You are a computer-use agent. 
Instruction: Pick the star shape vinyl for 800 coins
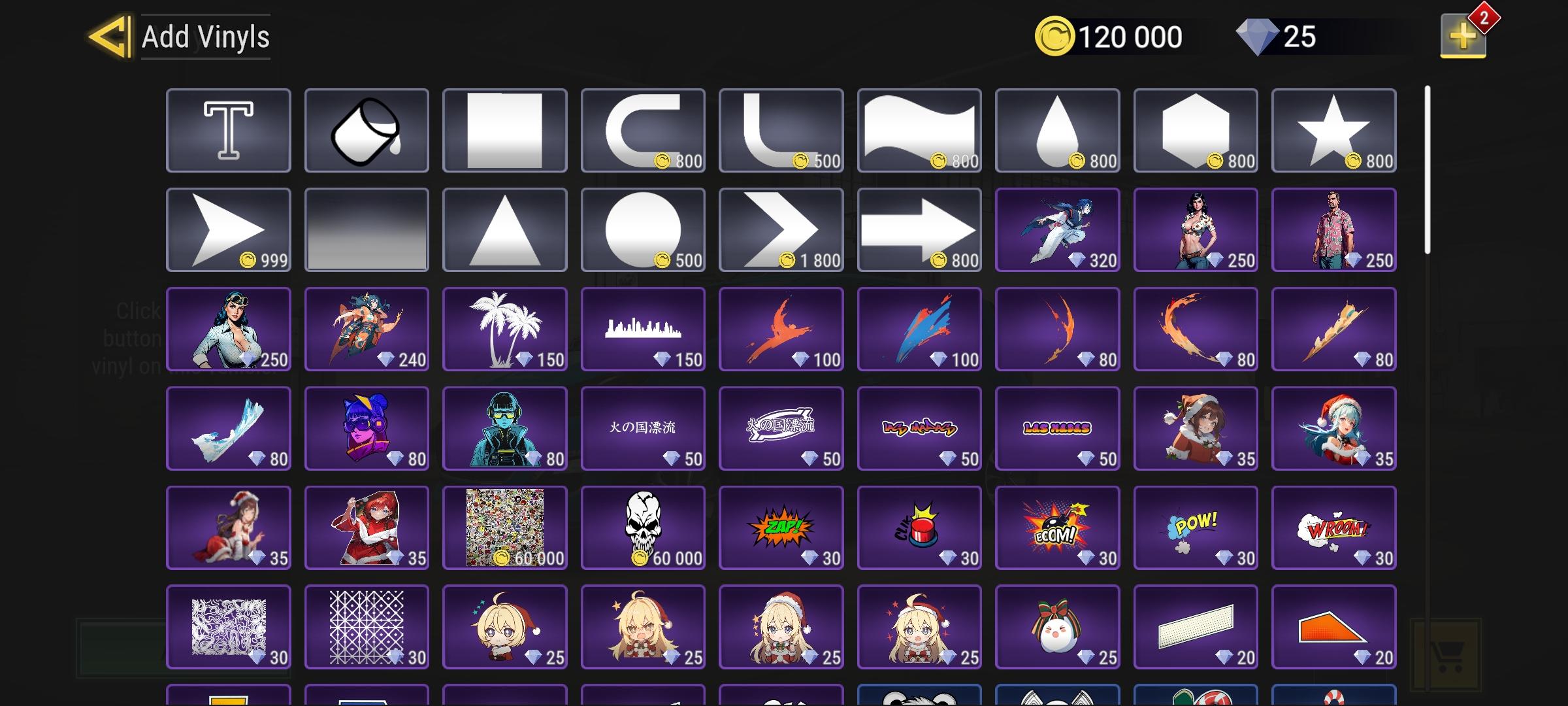click(1333, 131)
